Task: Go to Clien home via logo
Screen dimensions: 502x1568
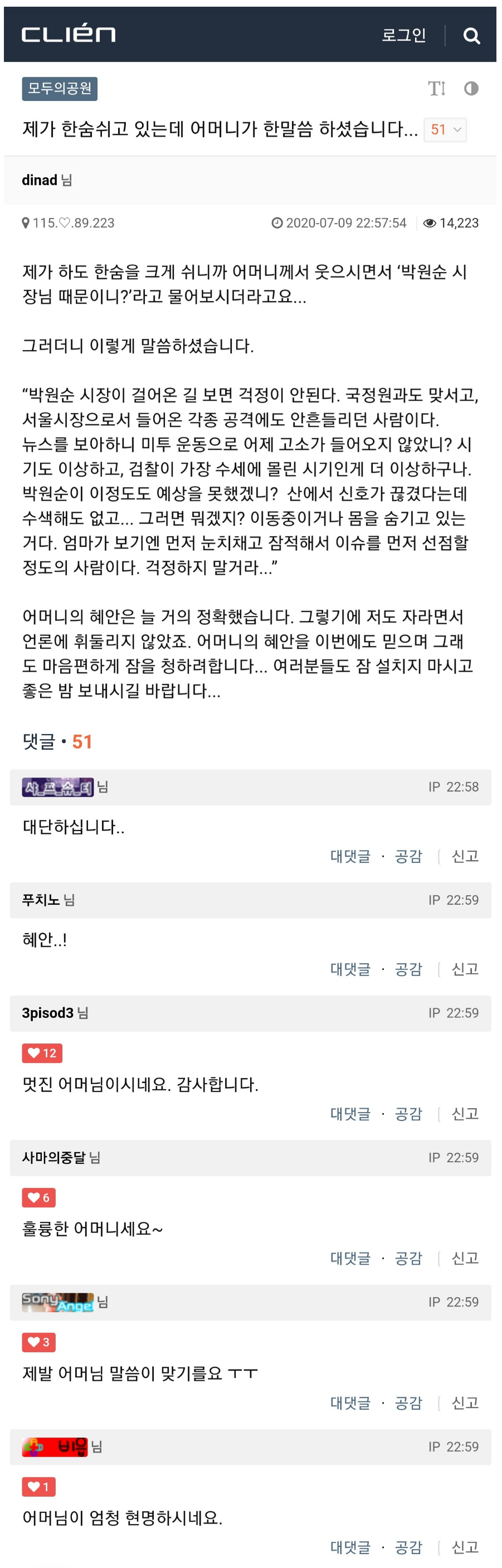Action: point(68,34)
